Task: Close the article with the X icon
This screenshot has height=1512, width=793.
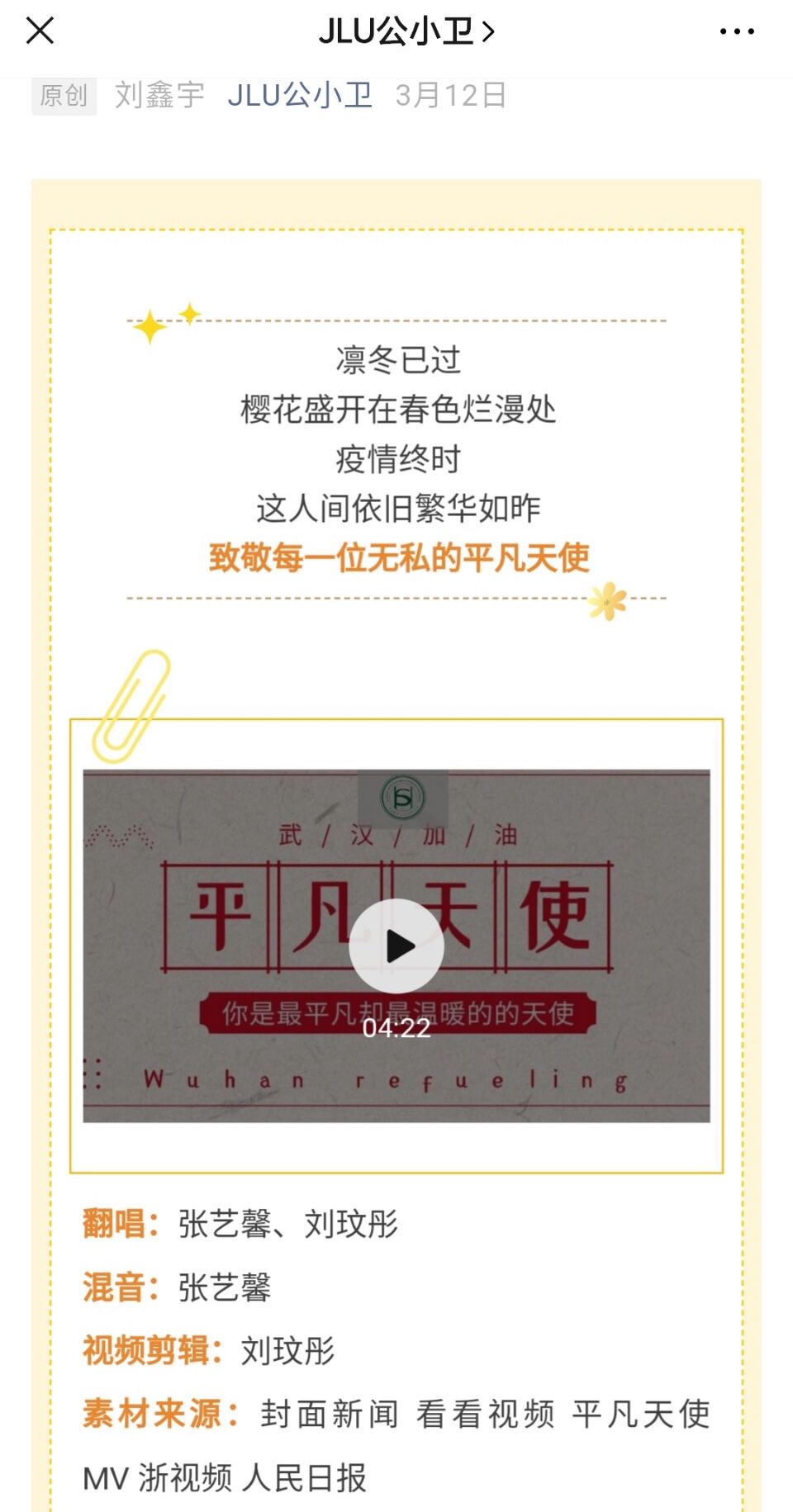Action: pos(40,31)
